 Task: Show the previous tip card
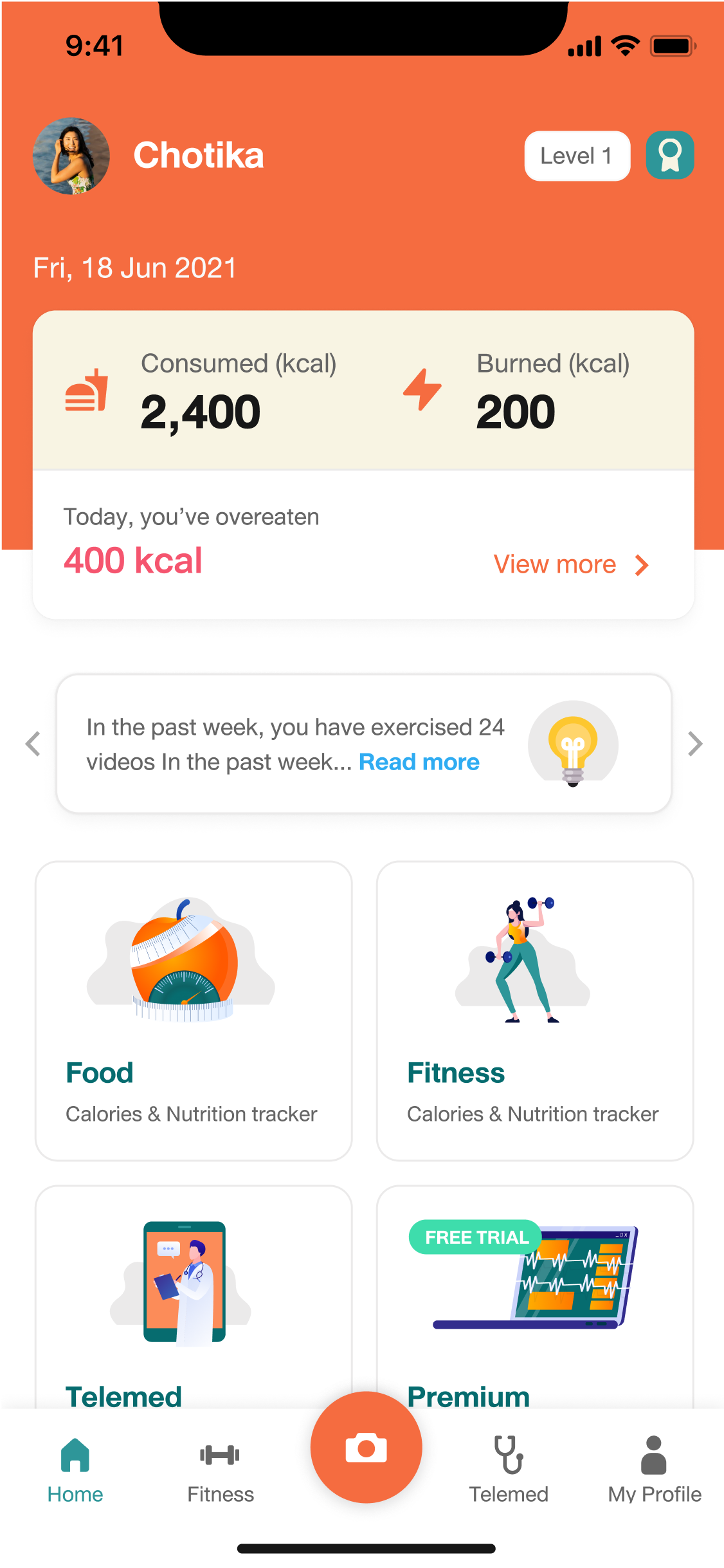33,744
